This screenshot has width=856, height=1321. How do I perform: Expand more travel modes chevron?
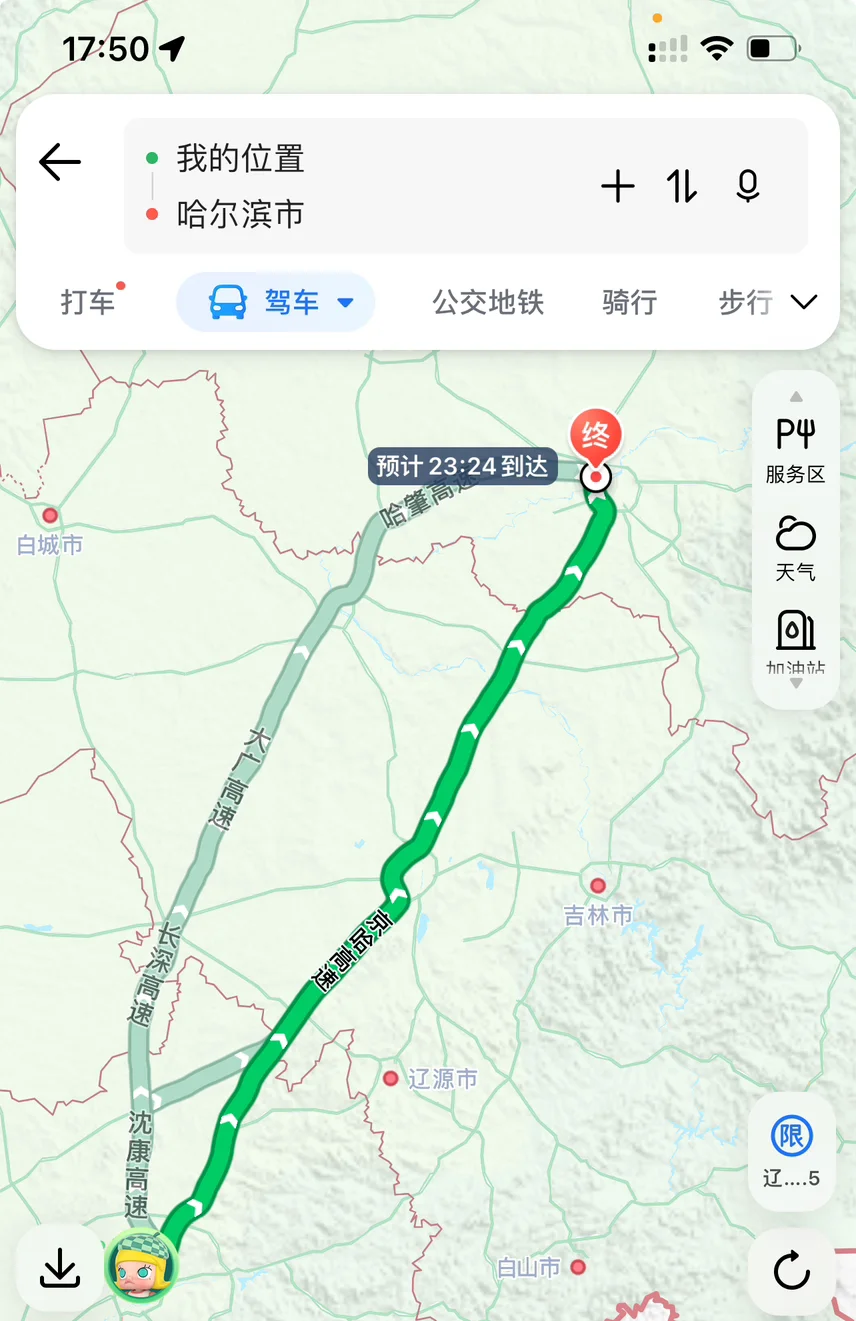(804, 302)
